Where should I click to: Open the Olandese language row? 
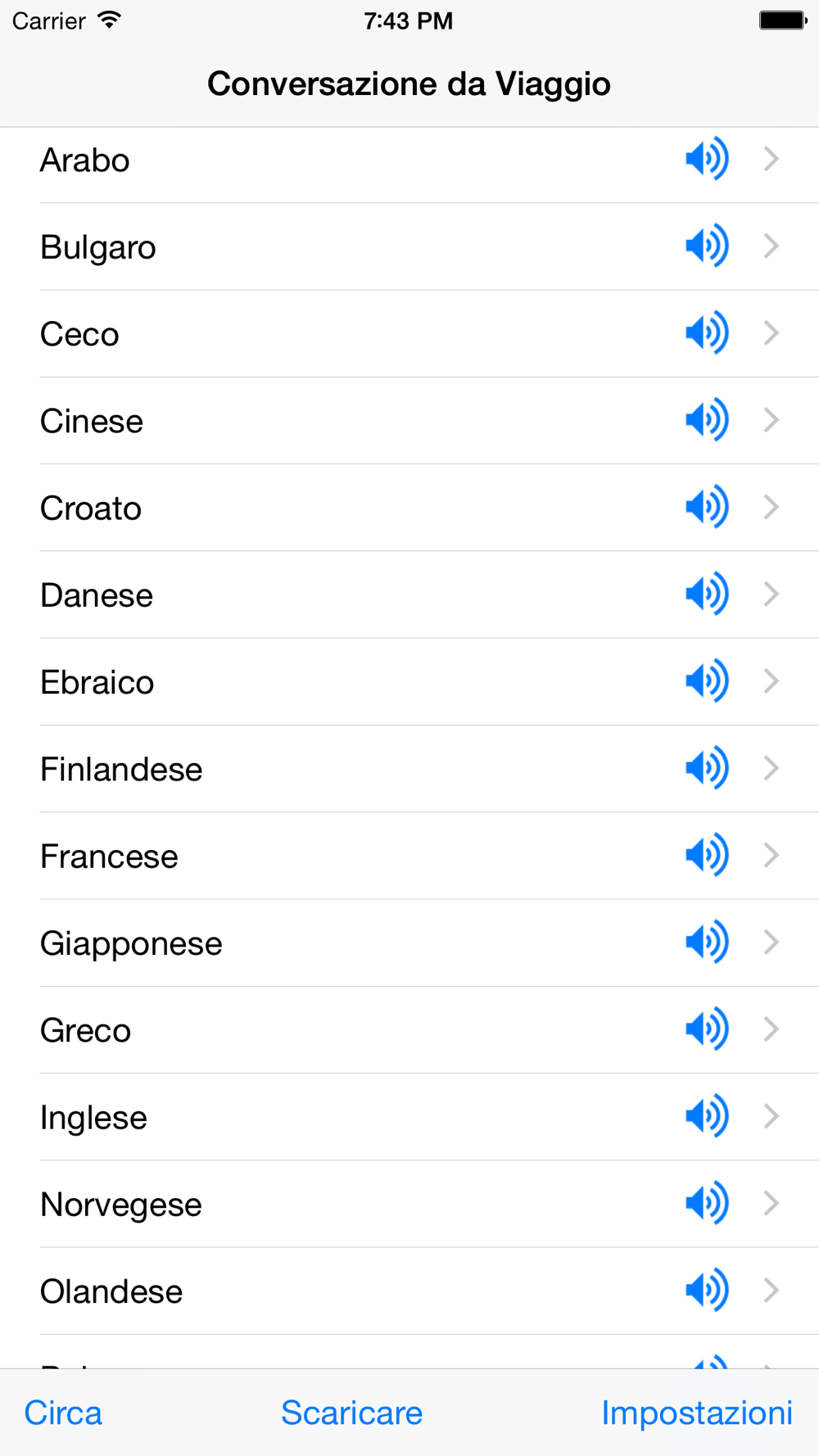(x=409, y=1291)
